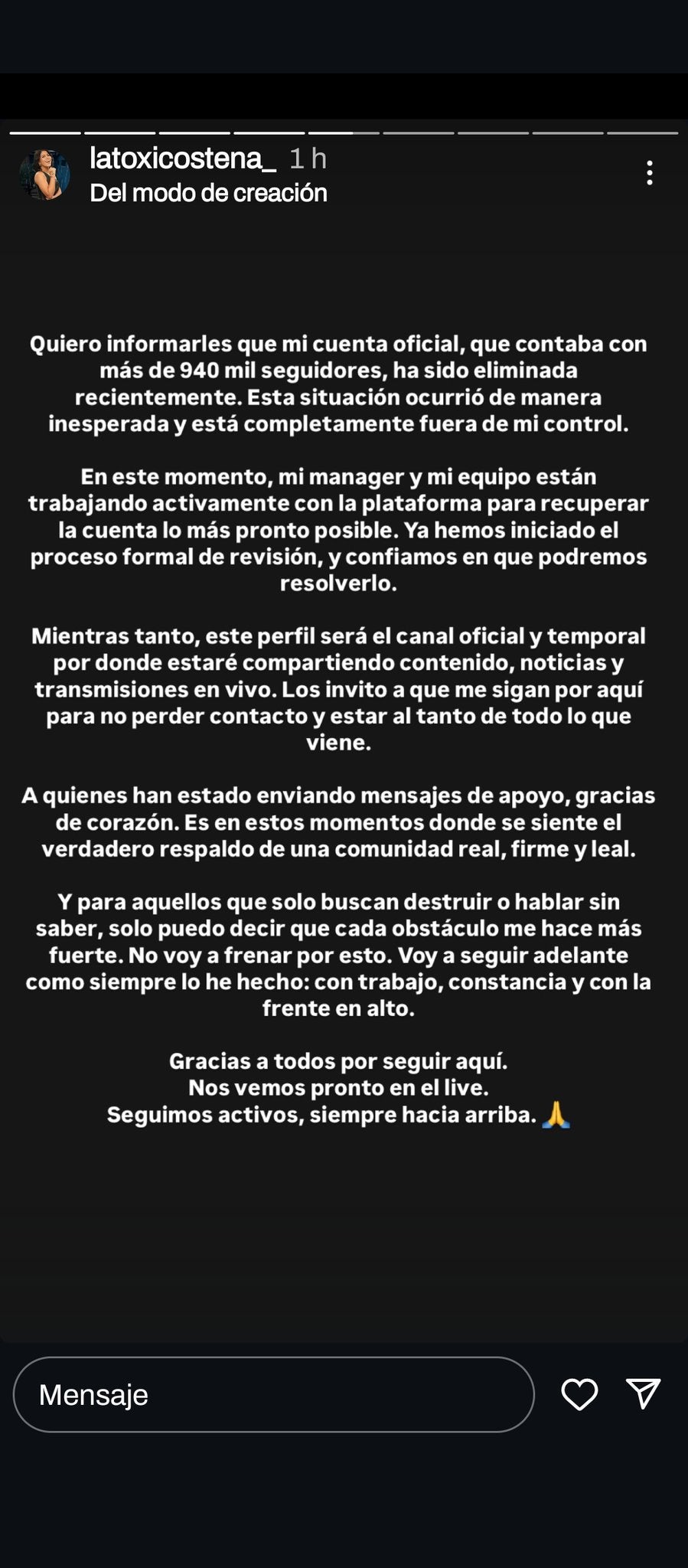Open latoxicostena_ profile picture

(44, 175)
